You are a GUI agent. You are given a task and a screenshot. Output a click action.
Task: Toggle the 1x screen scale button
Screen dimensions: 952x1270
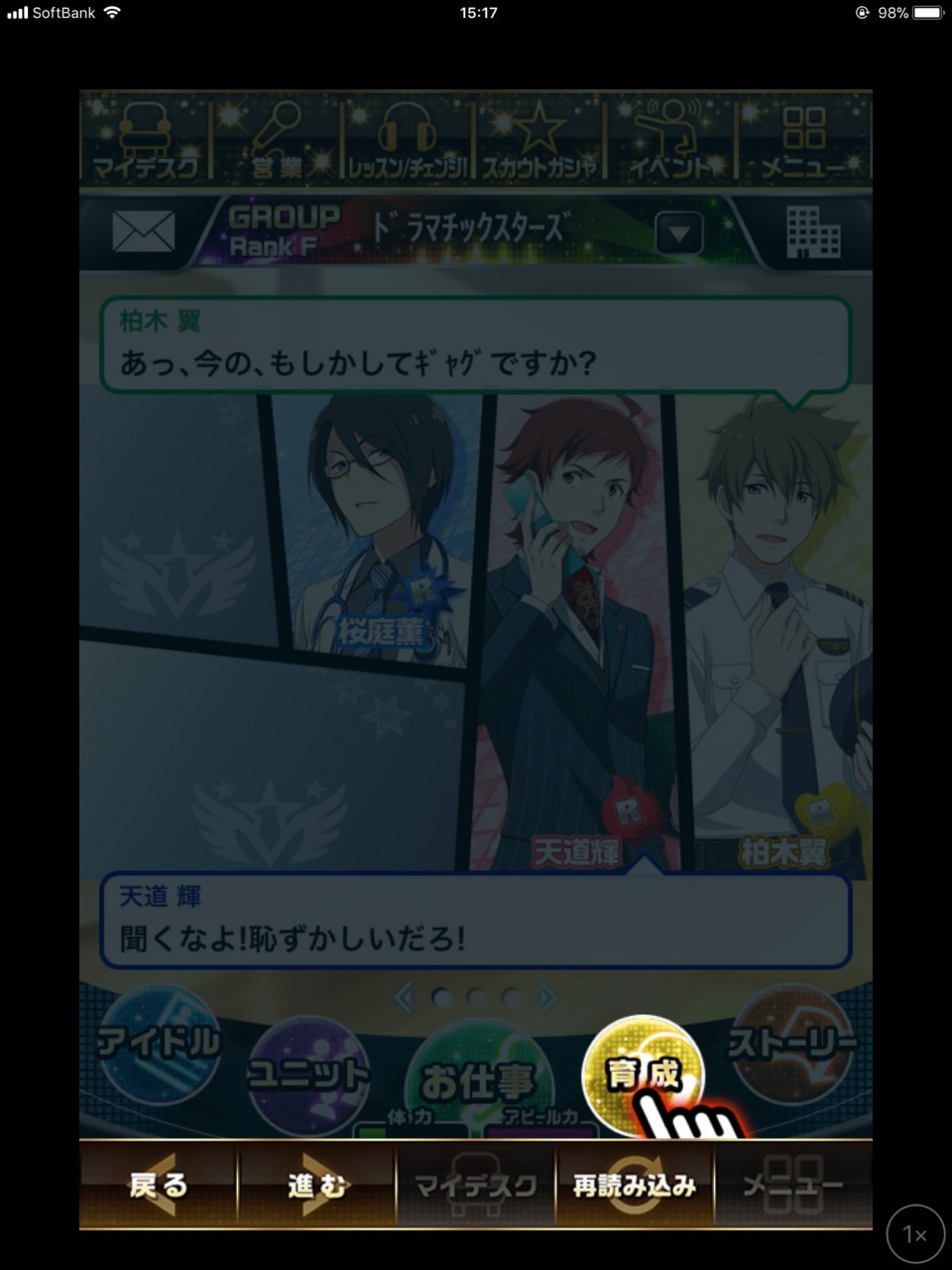point(914,1234)
